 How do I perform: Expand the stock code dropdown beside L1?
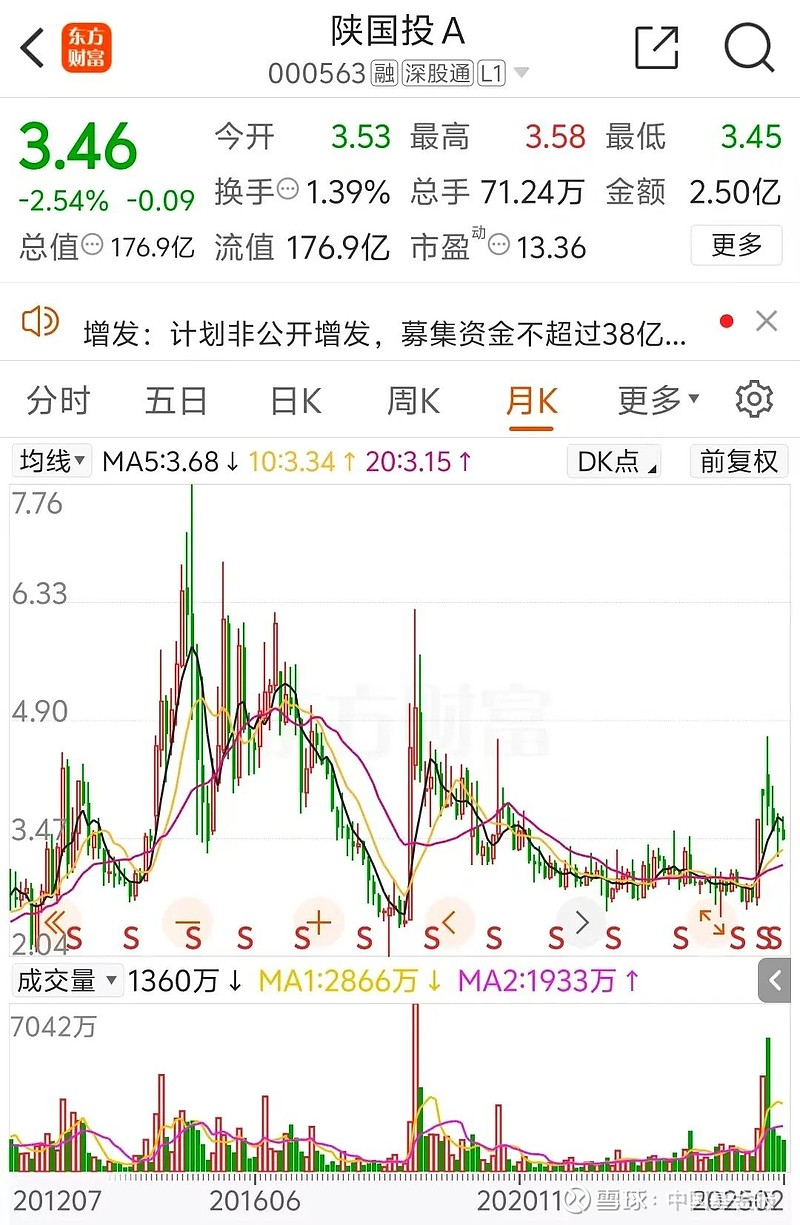522,72
